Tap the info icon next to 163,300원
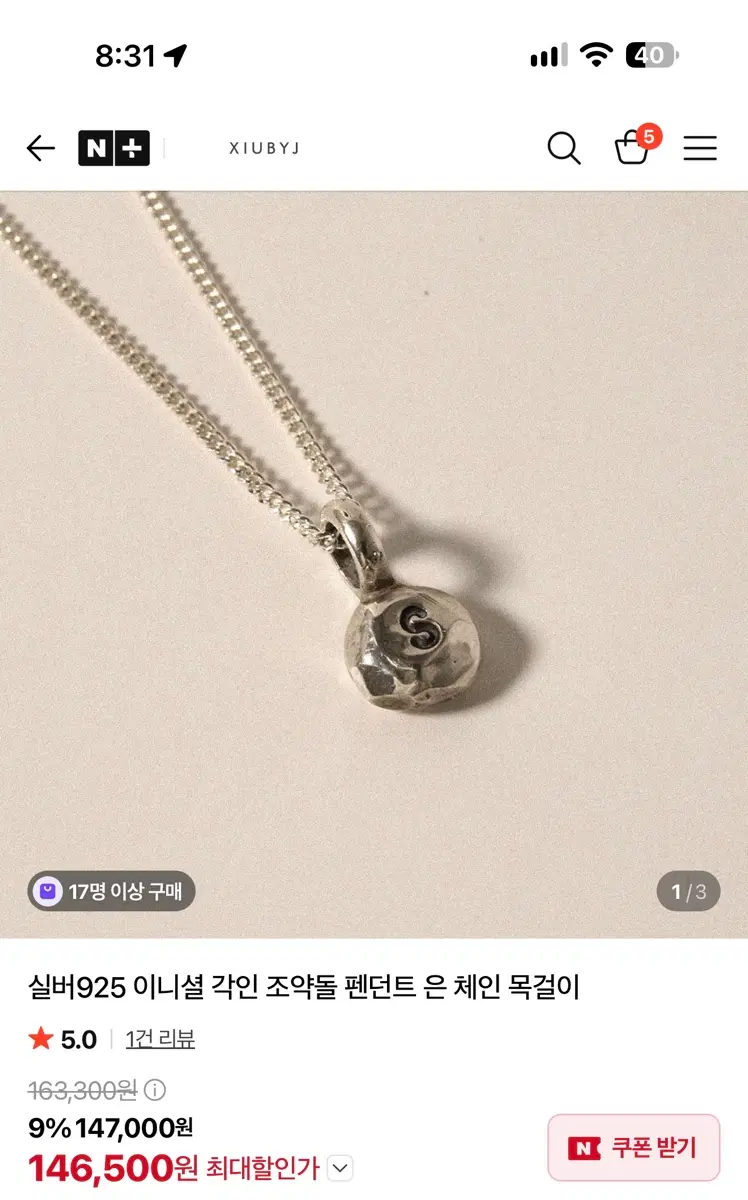 point(155,1090)
